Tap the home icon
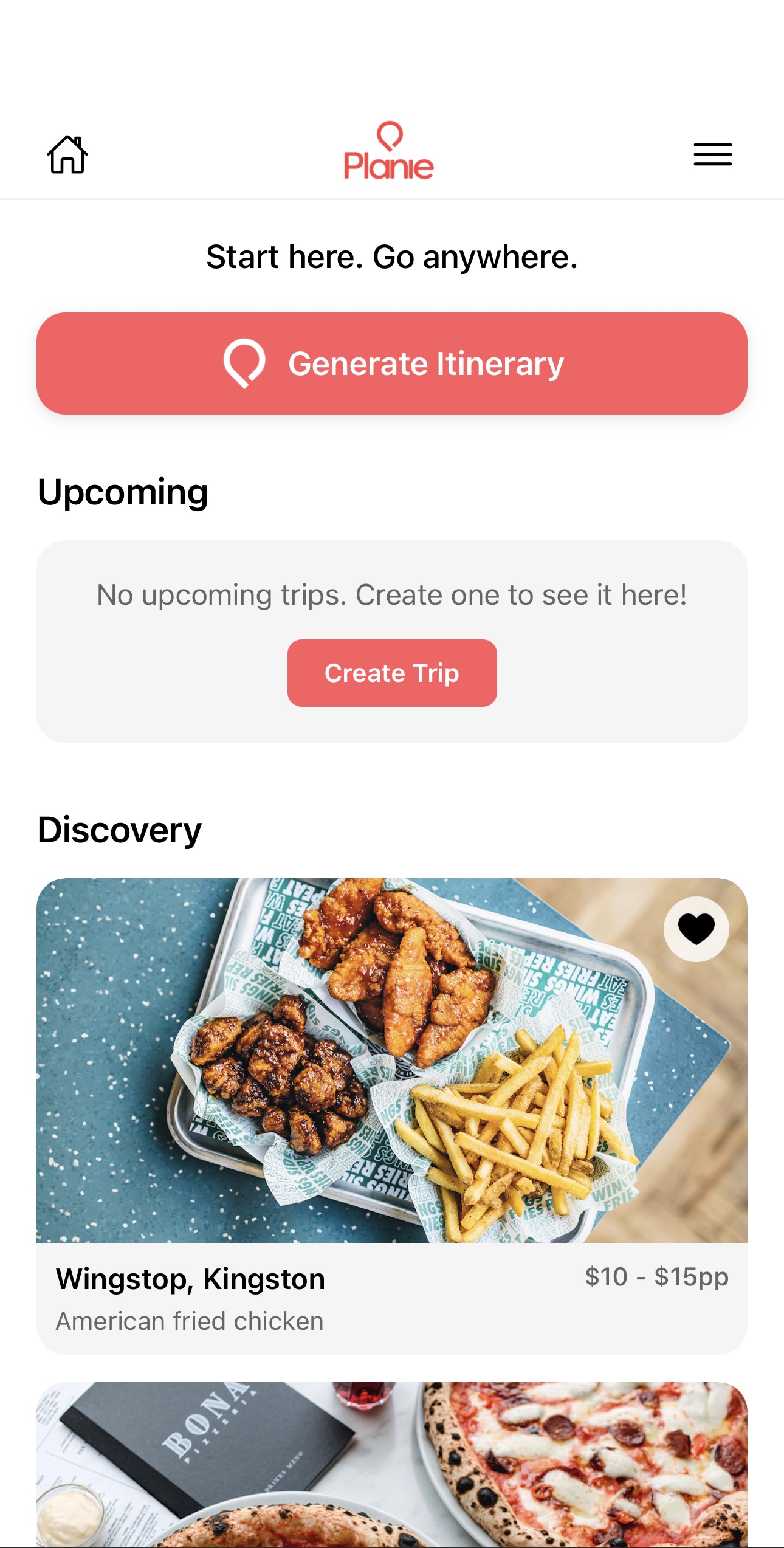The image size is (784, 1548). pyautogui.click(x=67, y=154)
